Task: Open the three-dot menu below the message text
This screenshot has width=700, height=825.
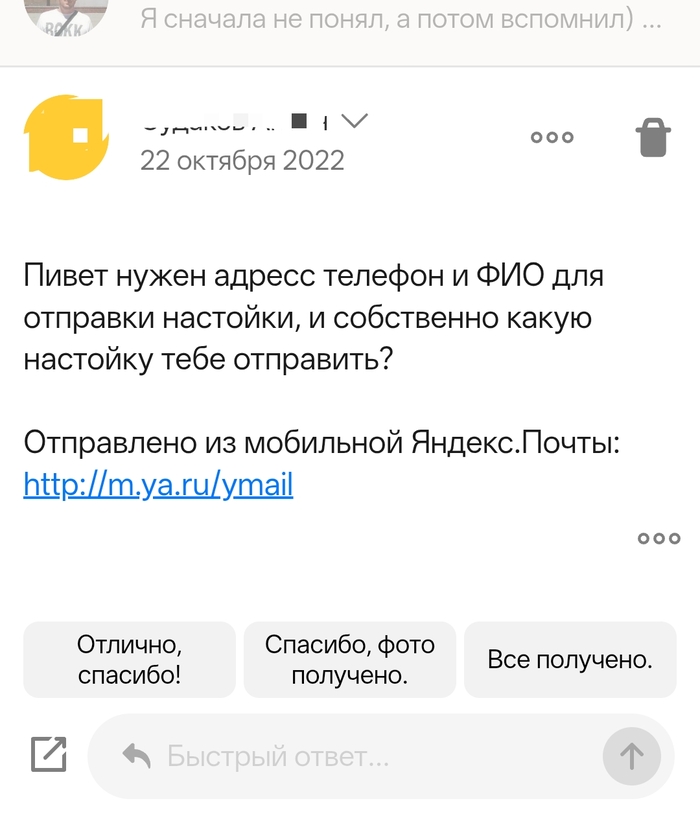Action: pos(658,538)
